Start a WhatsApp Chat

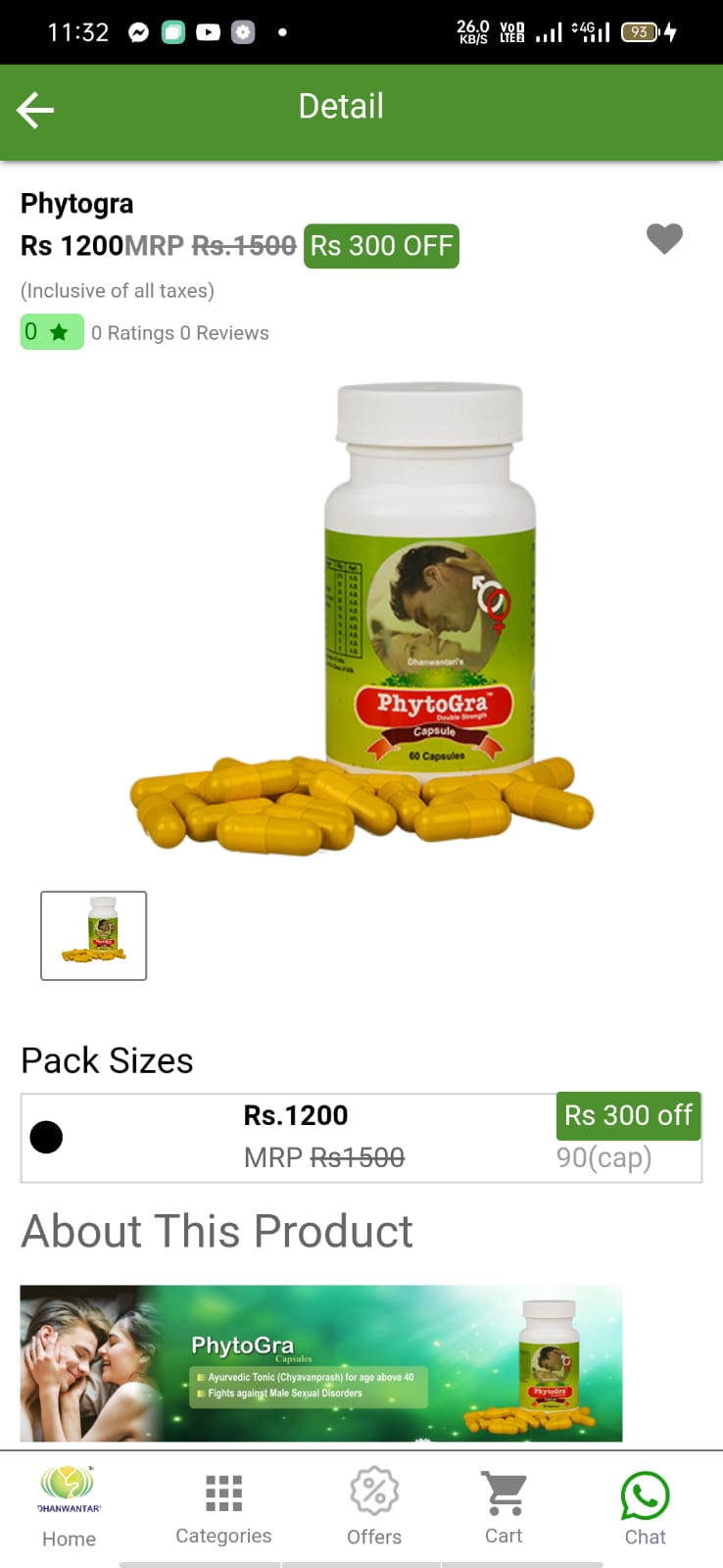pos(645,1508)
